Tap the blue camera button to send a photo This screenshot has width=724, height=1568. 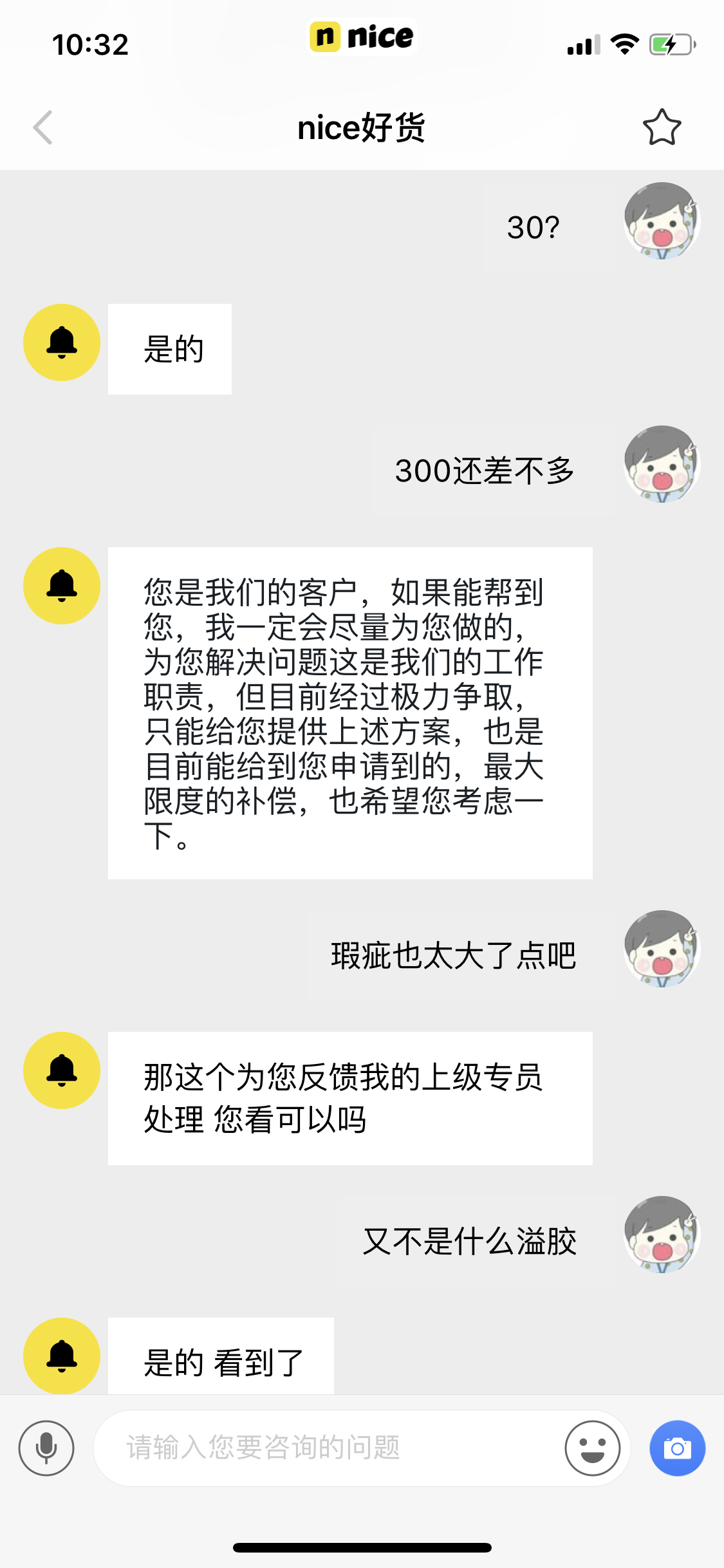tap(677, 1448)
